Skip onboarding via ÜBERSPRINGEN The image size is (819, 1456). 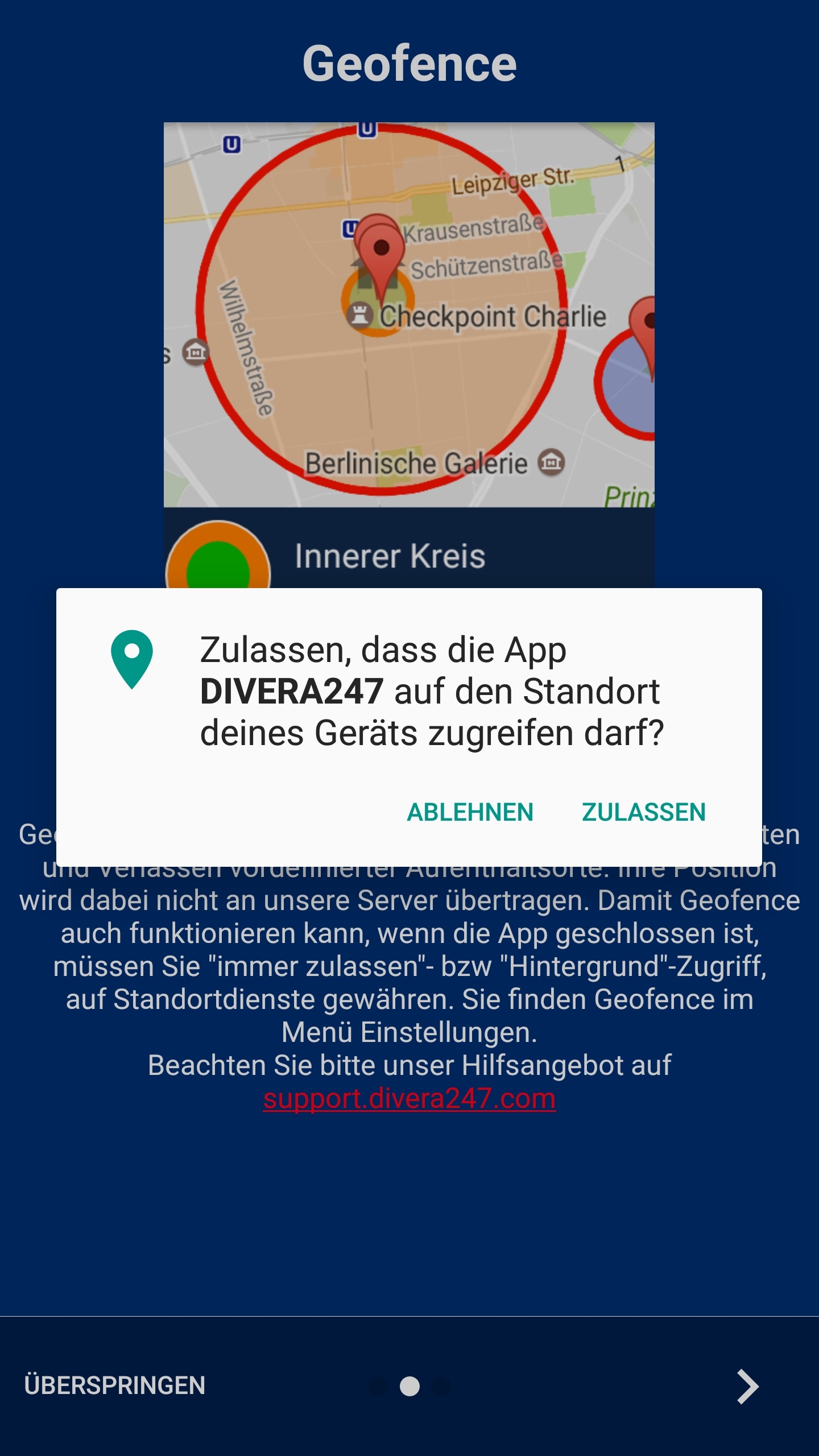pyautogui.click(x=114, y=1385)
